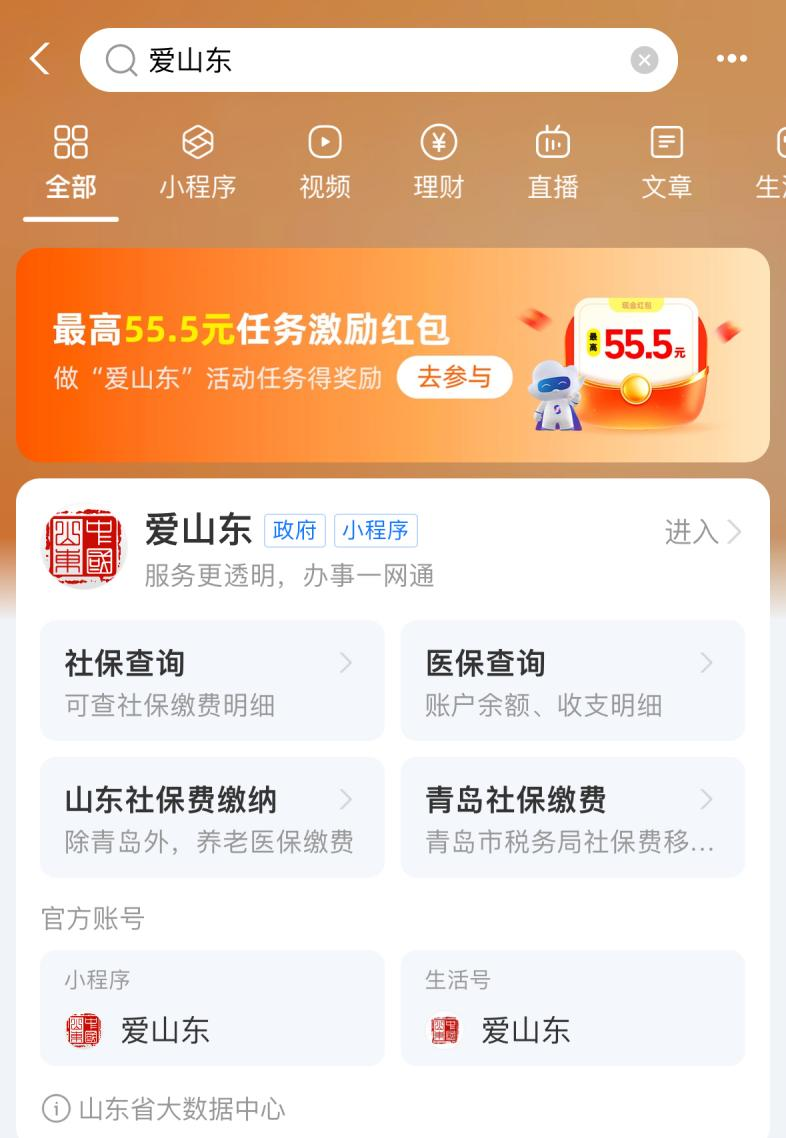Viewport: 786px width, 1138px height.
Task: Open the 直播 tab
Action: tap(553, 163)
